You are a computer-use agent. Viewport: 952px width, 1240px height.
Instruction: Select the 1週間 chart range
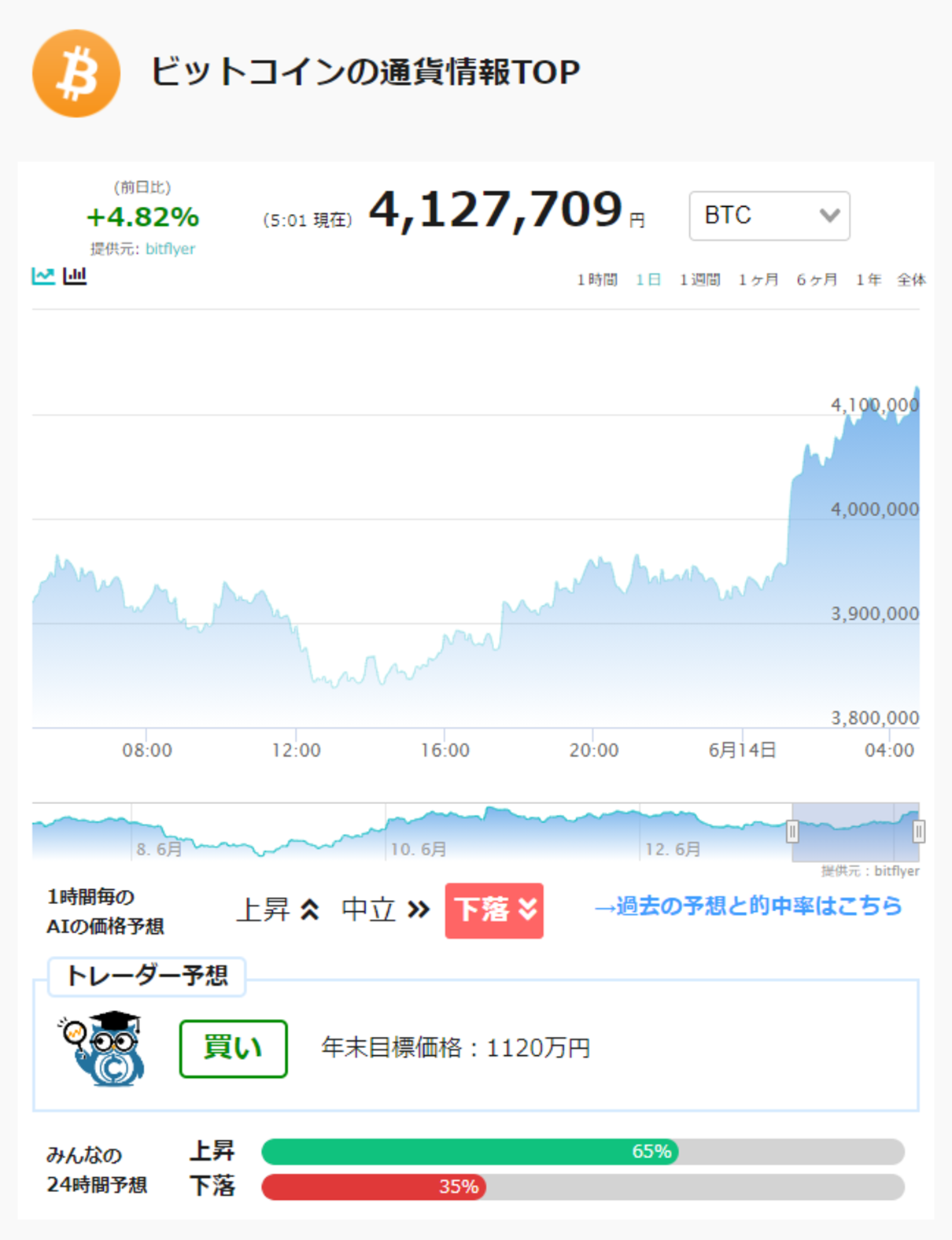(700, 280)
